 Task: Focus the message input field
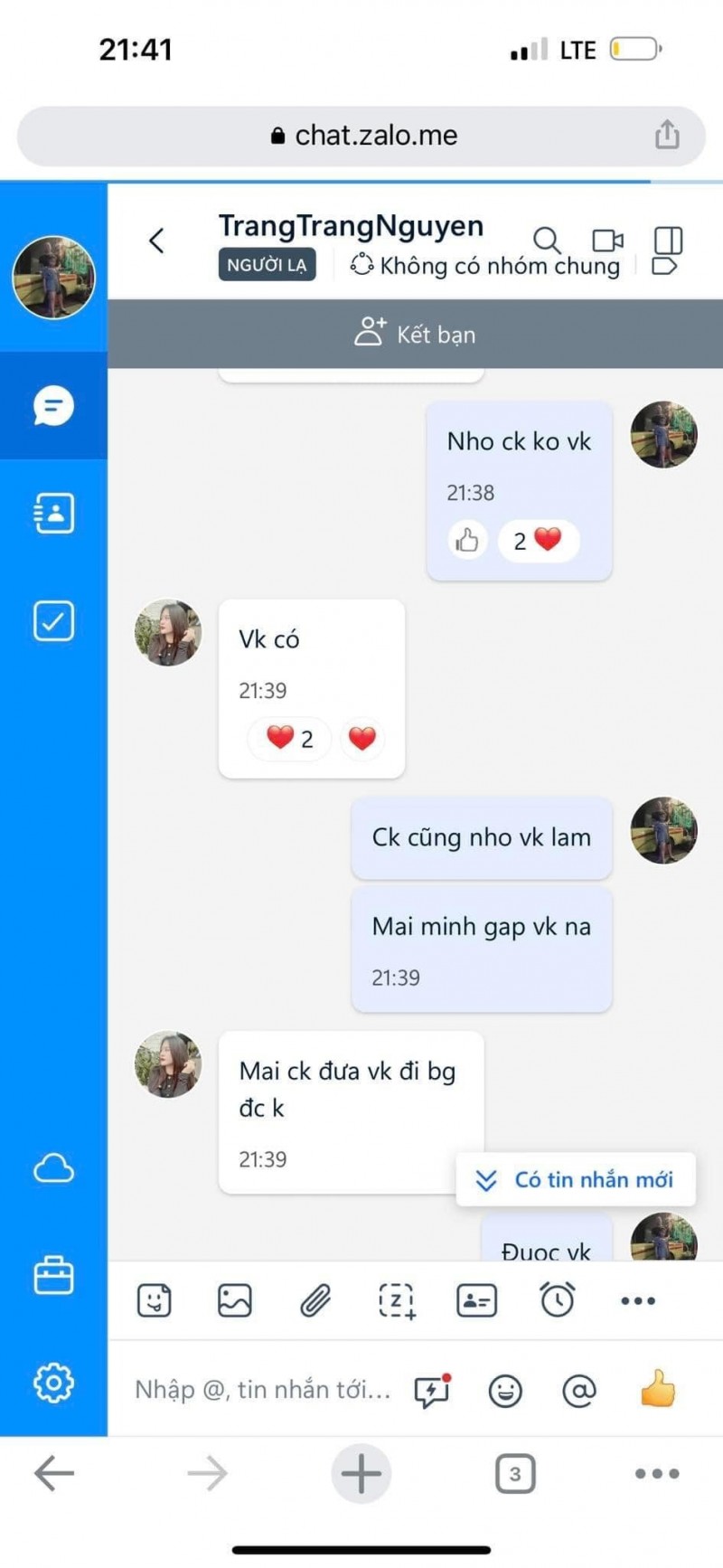262,1390
